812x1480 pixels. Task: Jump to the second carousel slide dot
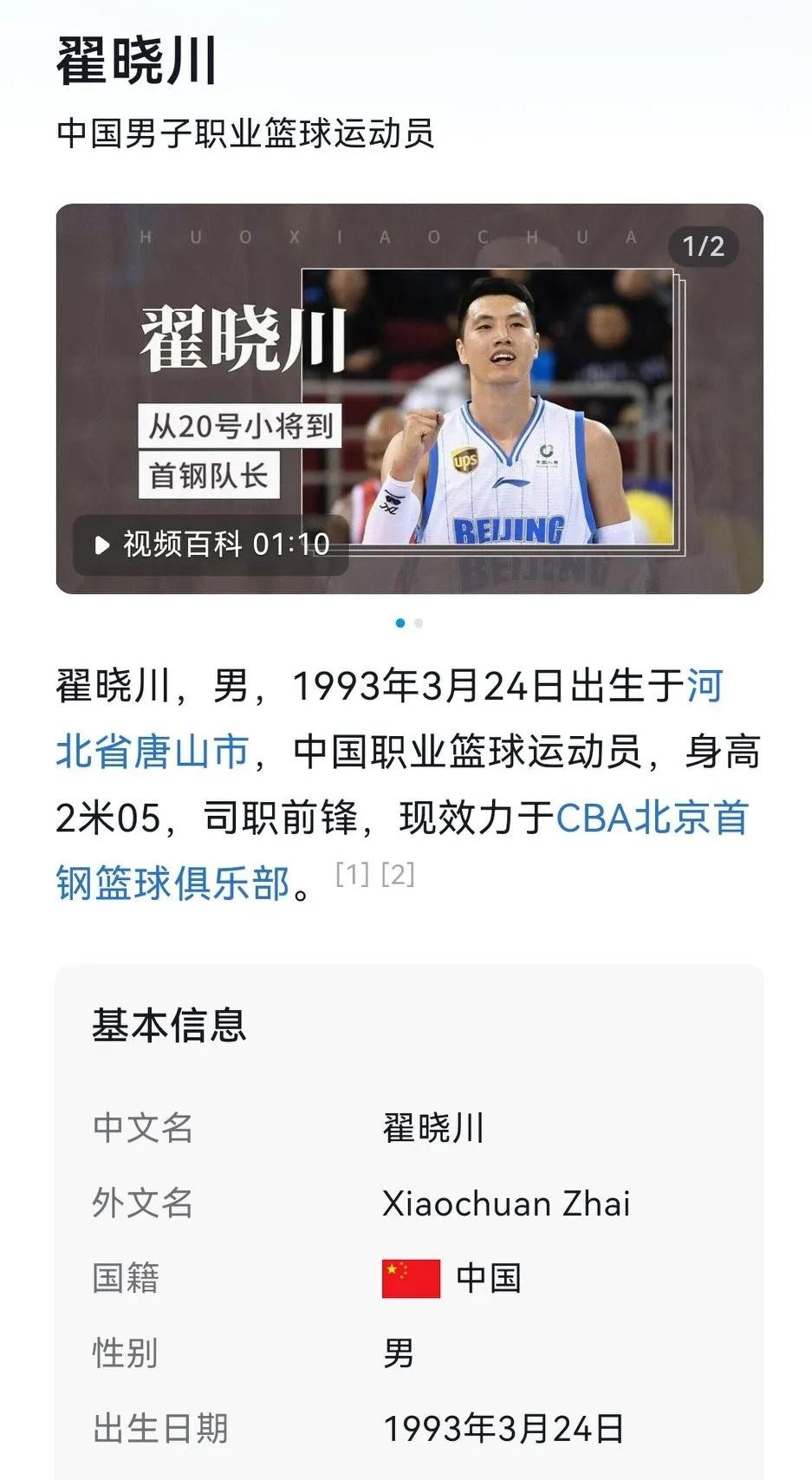(x=419, y=623)
